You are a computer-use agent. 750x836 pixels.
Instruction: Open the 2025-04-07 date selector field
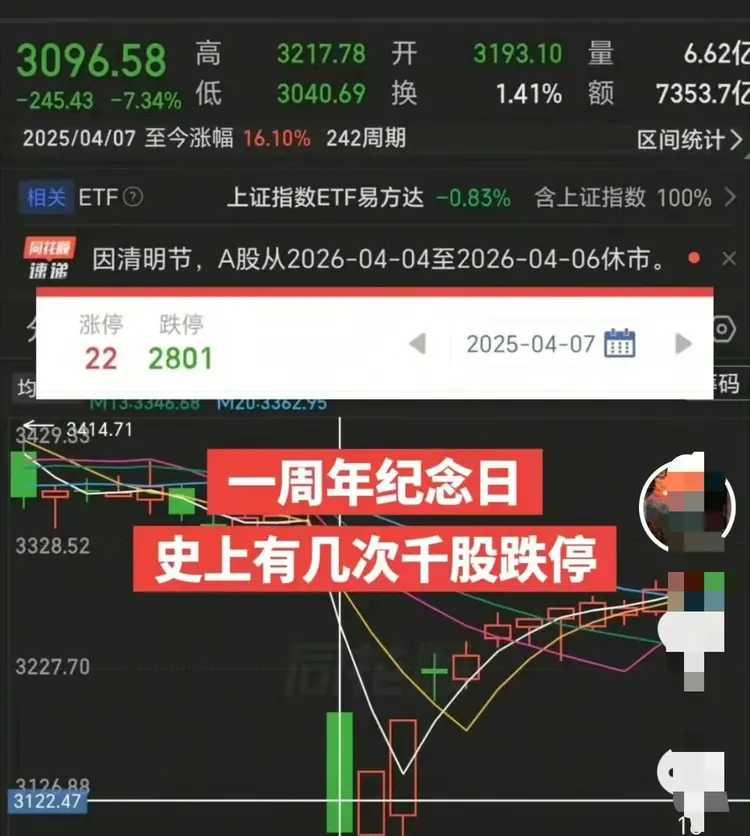pos(533,343)
